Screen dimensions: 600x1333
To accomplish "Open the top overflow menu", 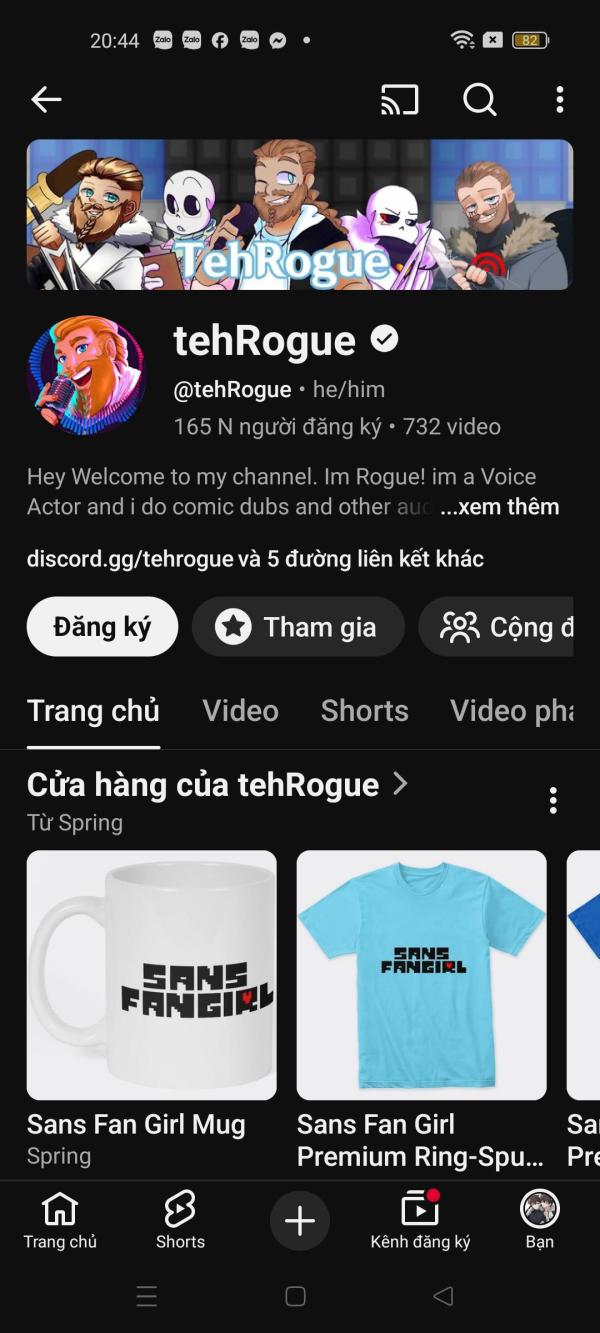I will click(x=559, y=99).
